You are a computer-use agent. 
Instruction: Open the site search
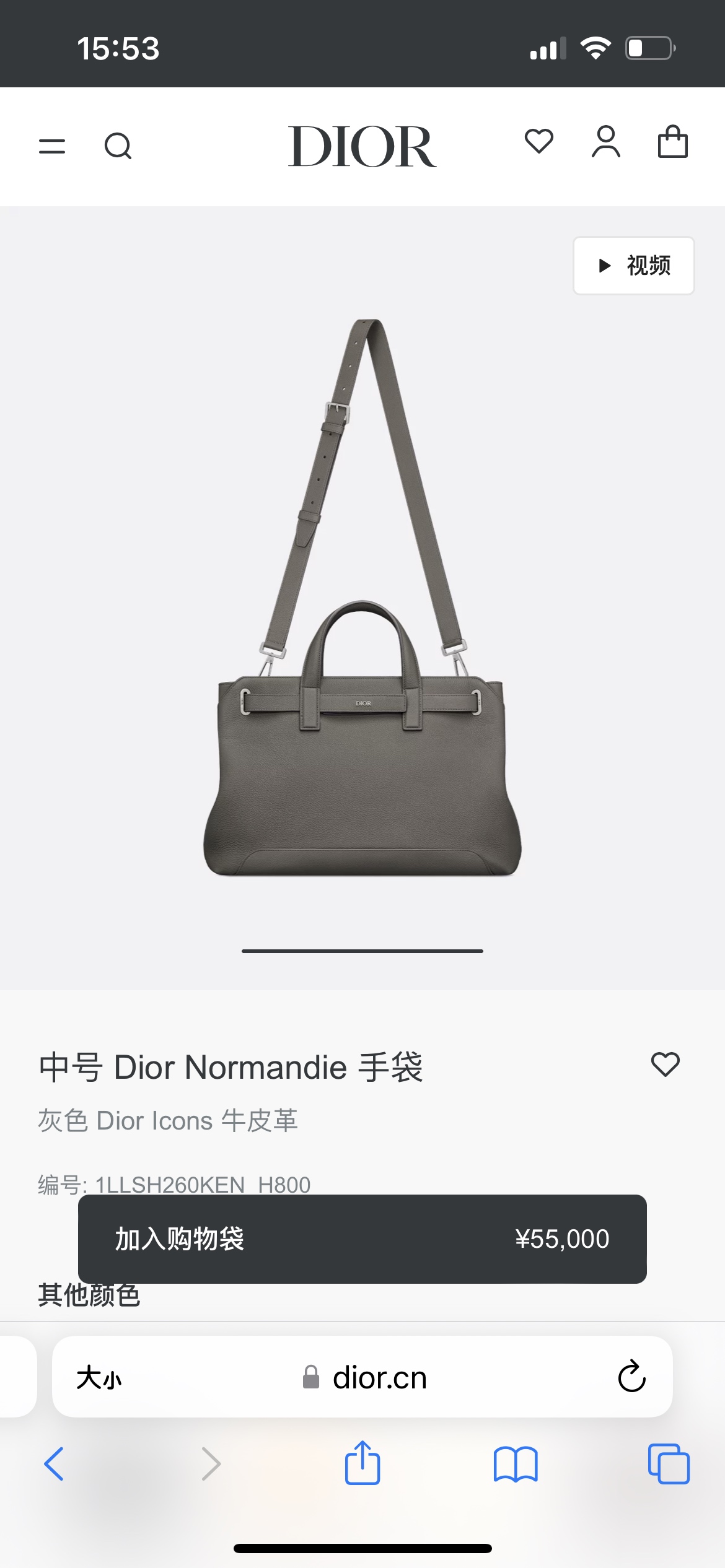tap(118, 147)
